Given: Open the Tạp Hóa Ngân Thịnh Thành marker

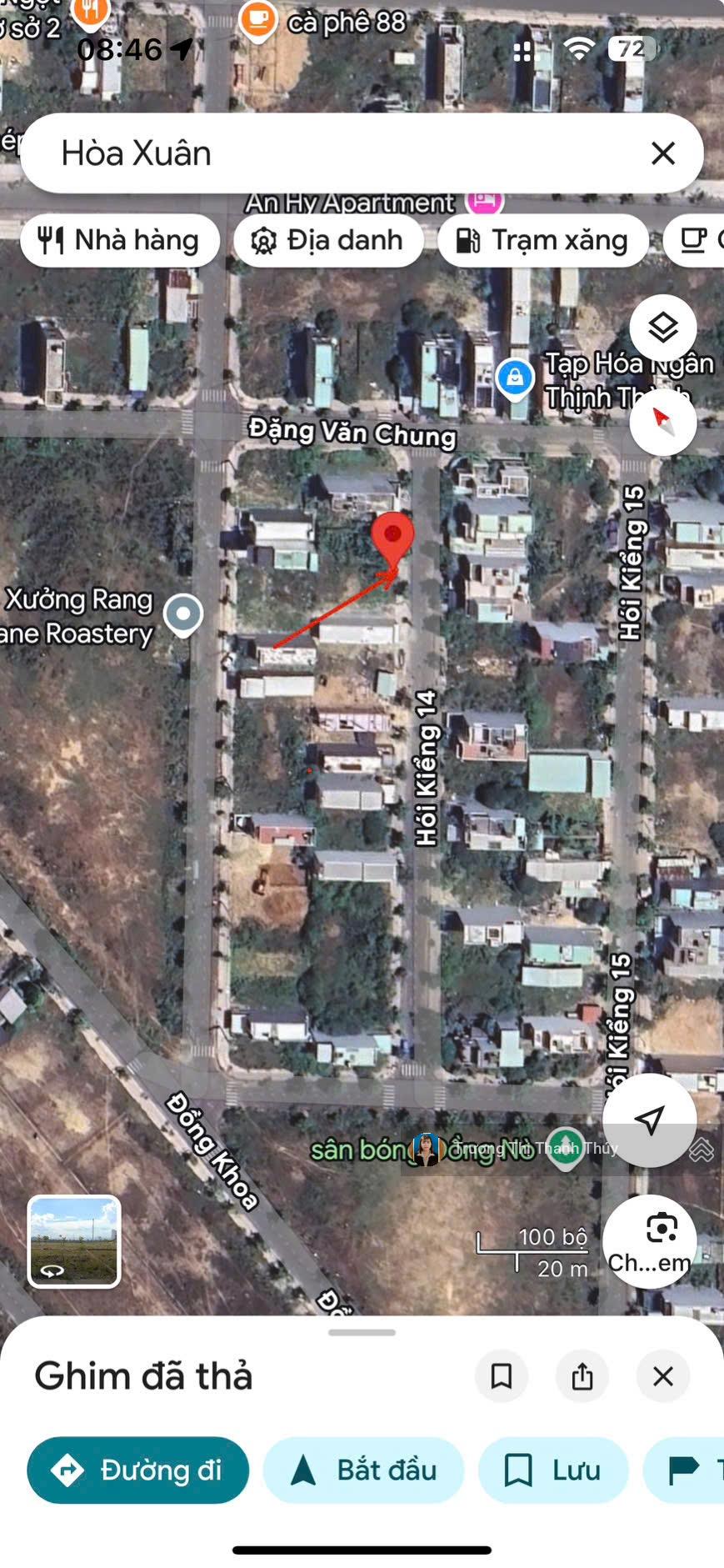Looking at the screenshot, I should pos(515,378).
